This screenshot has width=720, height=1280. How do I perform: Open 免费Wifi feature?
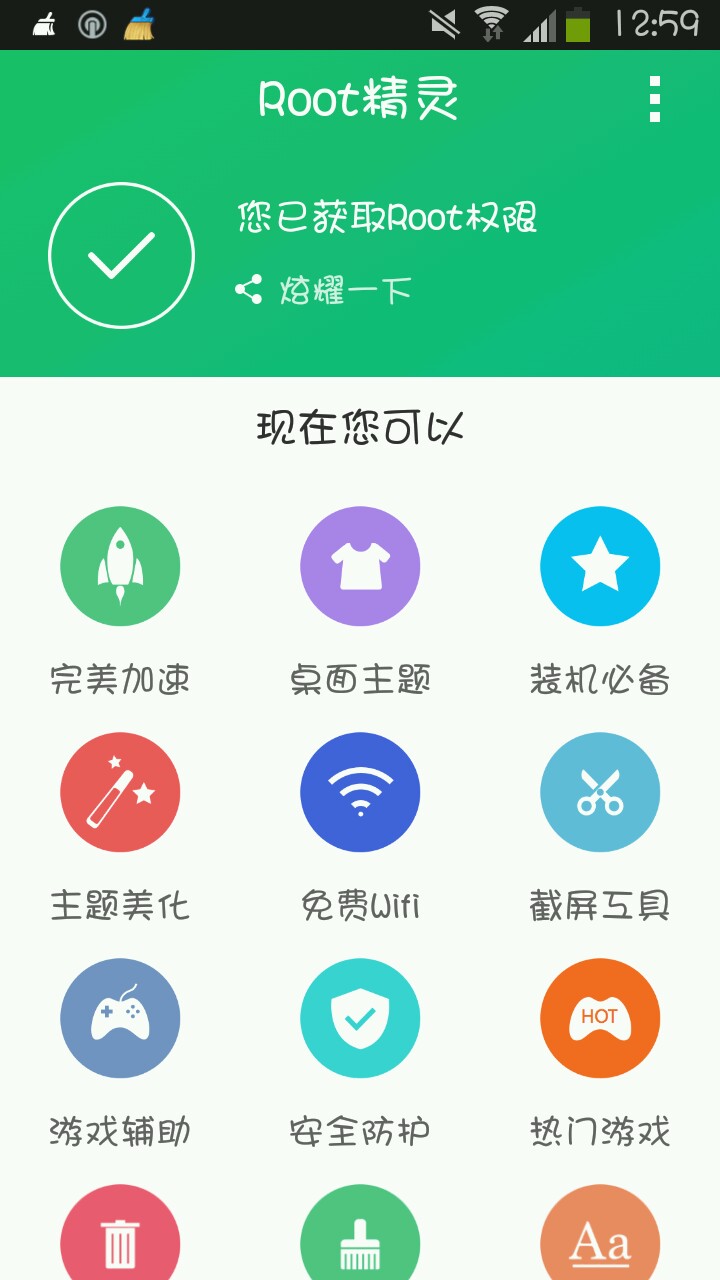(360, 792)
